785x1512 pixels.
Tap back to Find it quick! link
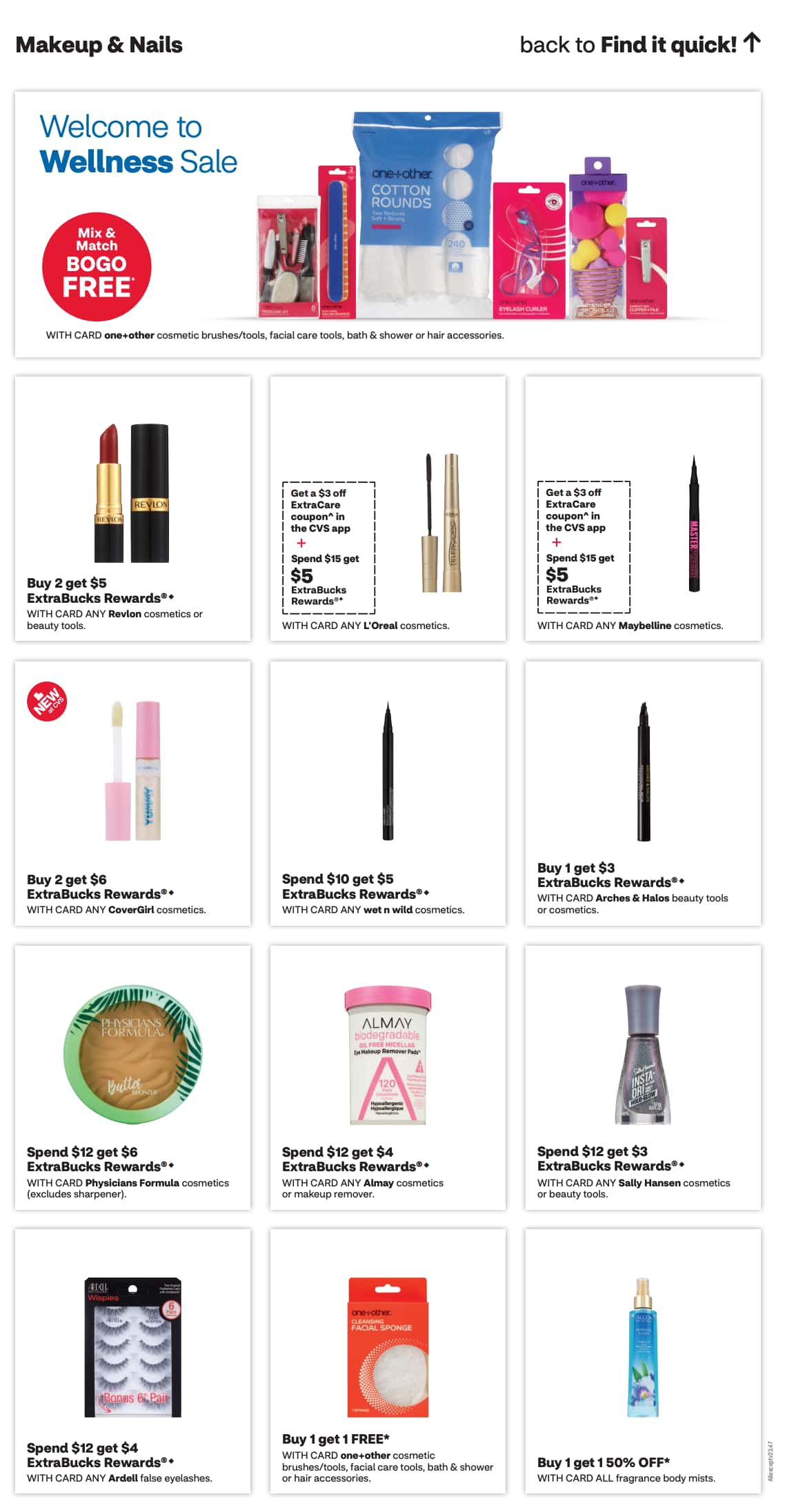[x=639, y=45]
